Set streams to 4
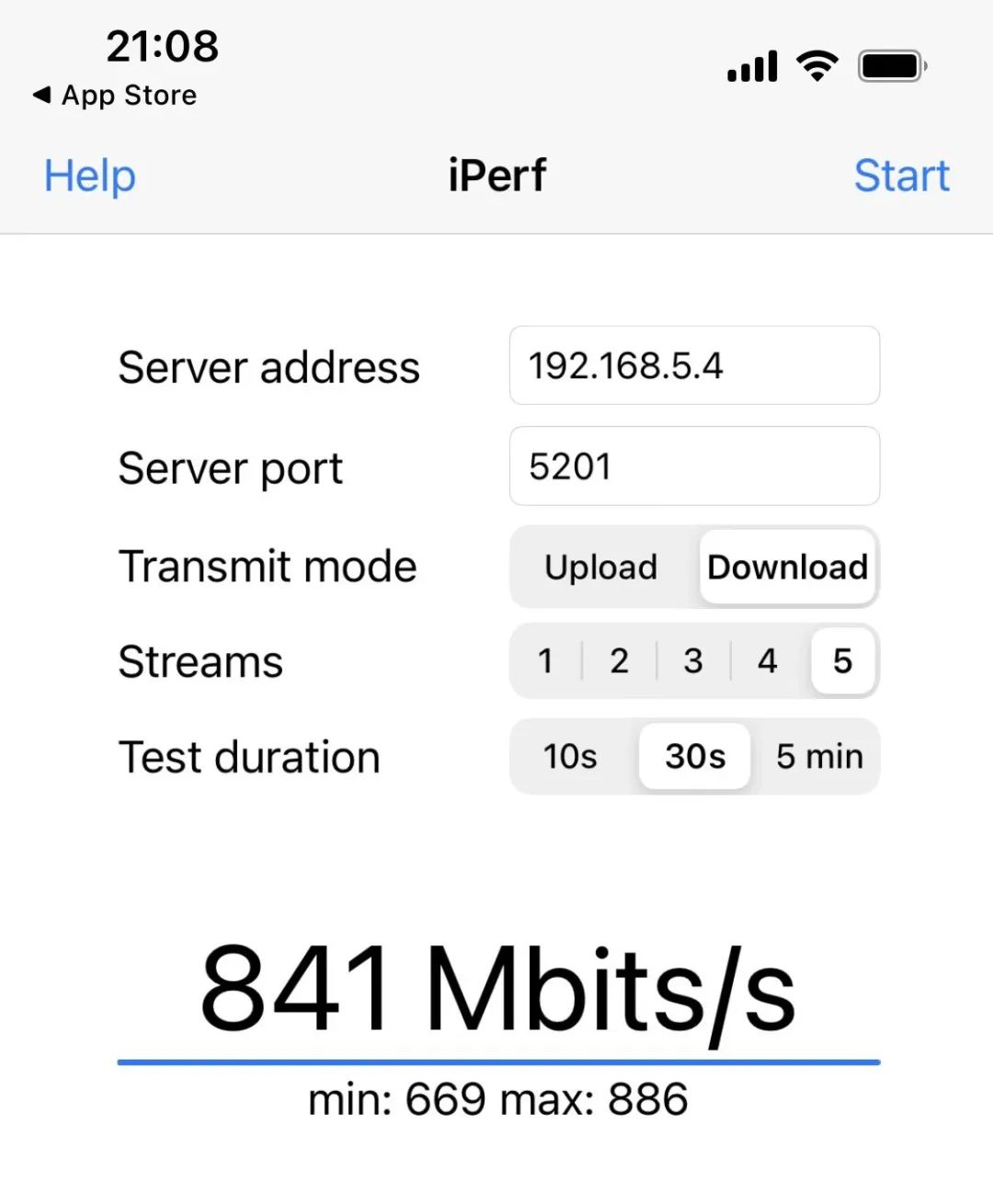This screenshot has width=993, height=1204. pyautogui.click(x=768, y=661)
